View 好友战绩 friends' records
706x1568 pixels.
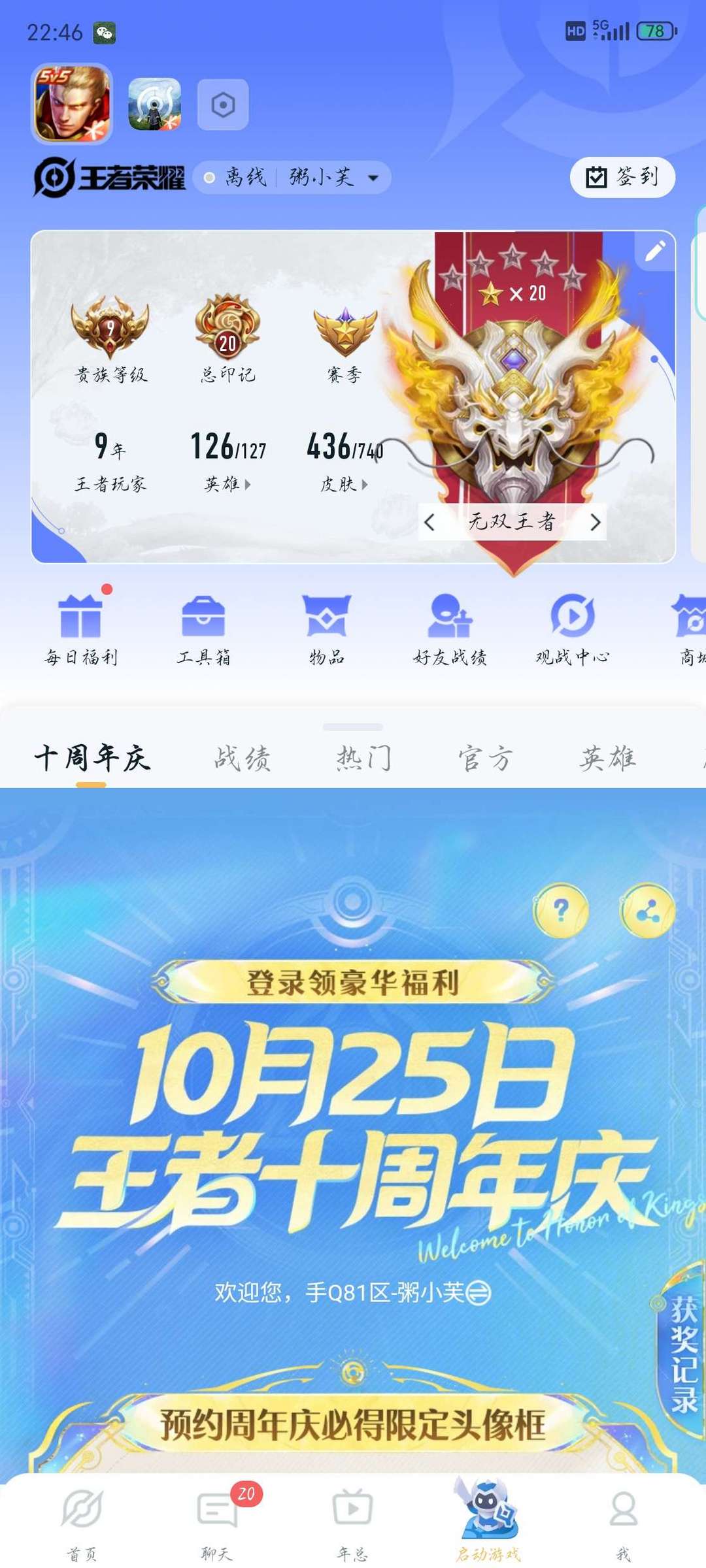tap(450, 628)
